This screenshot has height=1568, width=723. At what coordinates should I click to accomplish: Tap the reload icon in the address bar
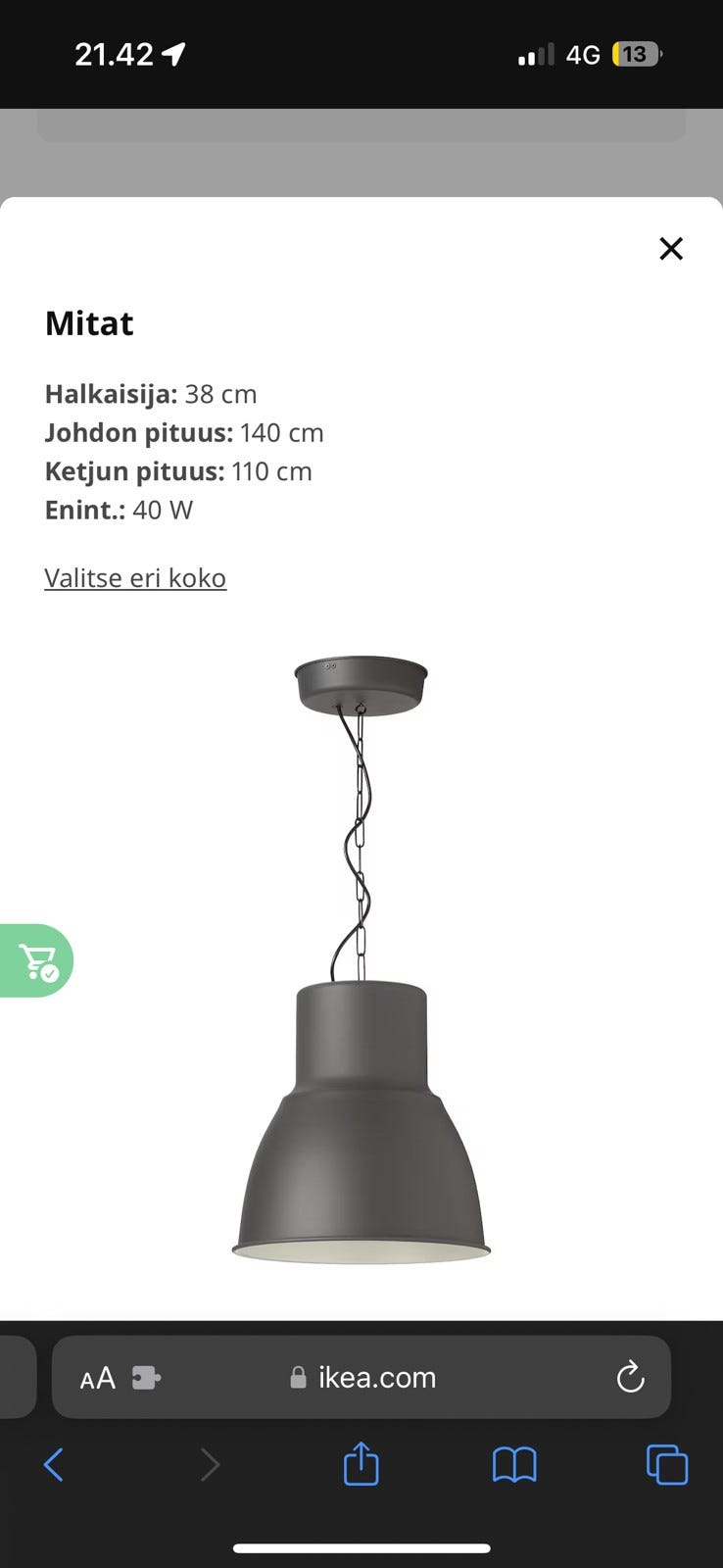pyautogui.click(x=629, y=1377)
